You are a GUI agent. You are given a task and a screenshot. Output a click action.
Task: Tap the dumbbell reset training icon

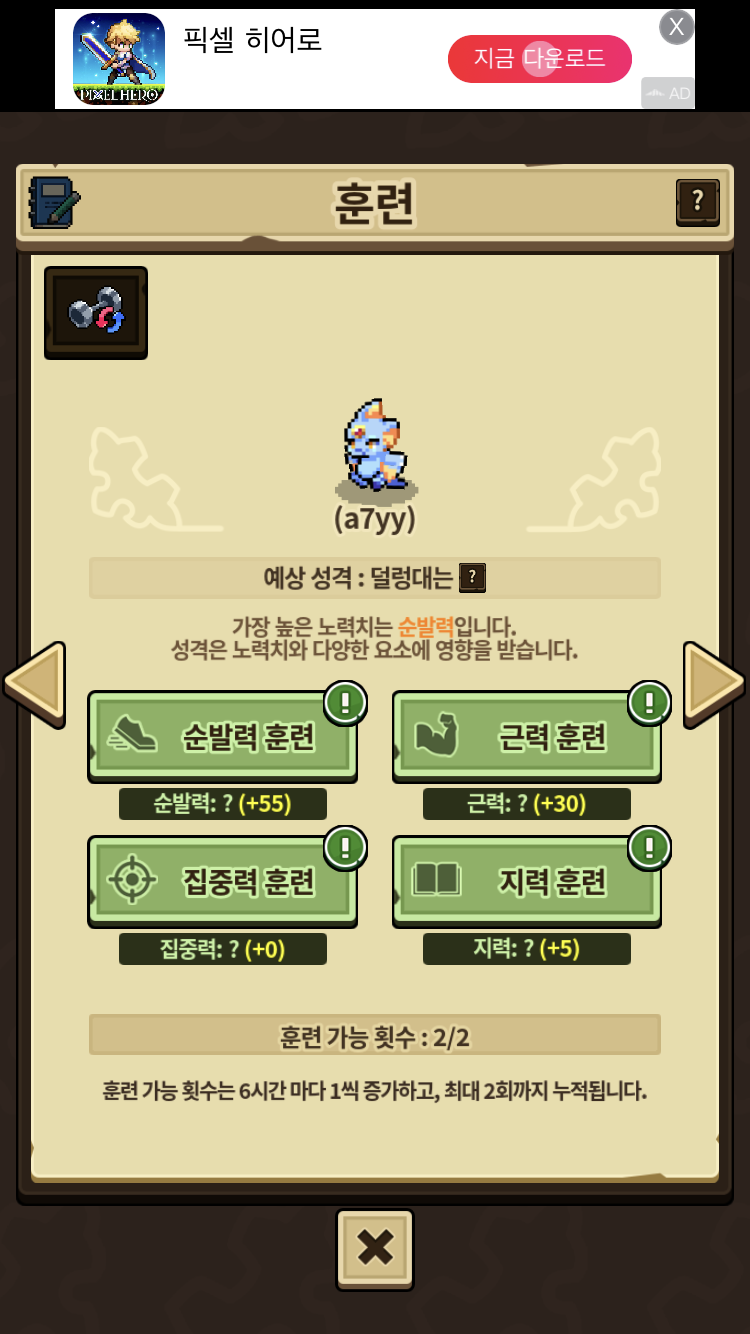click(96, 312)
